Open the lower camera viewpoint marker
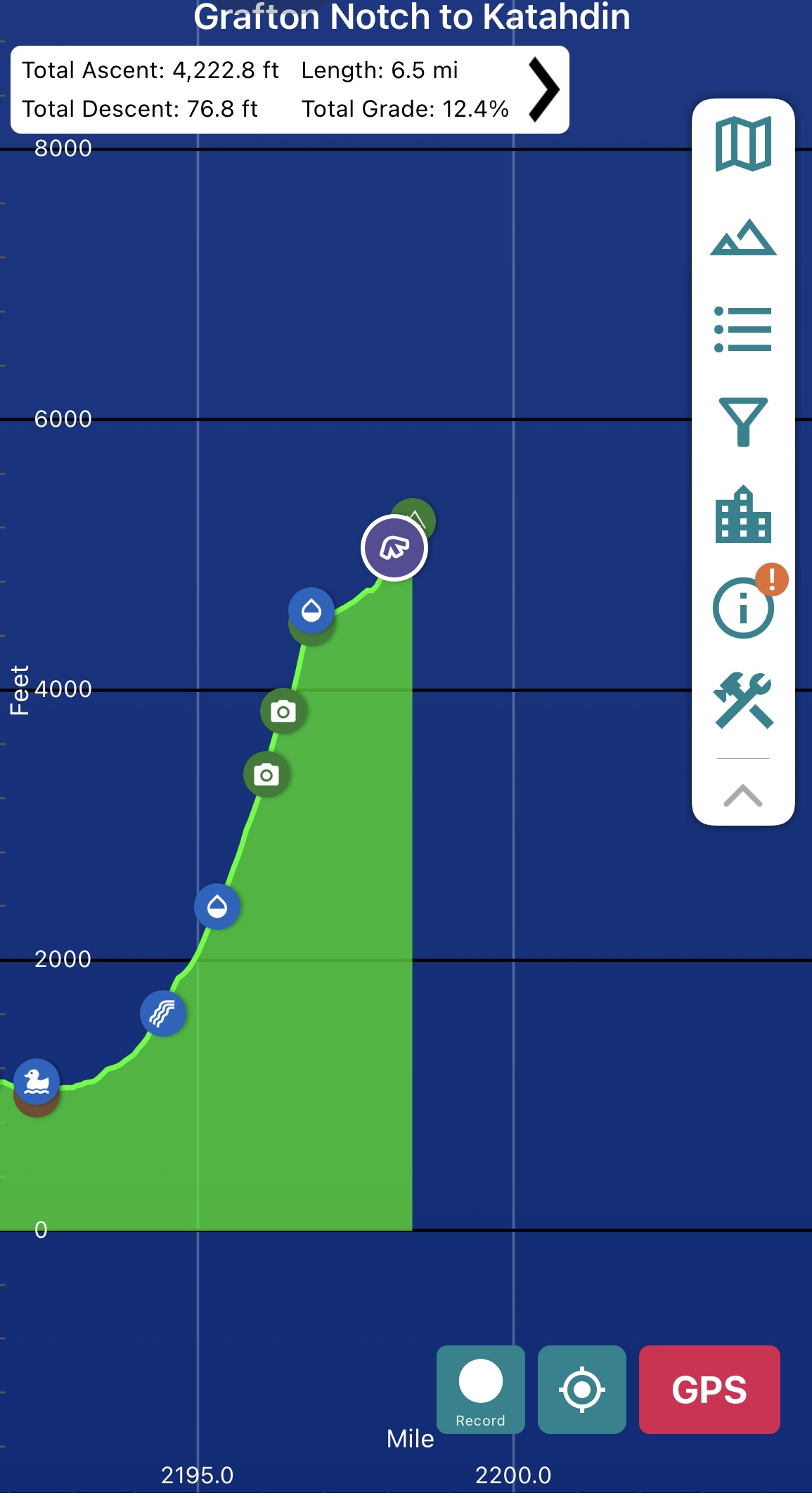 coord(266,774)
